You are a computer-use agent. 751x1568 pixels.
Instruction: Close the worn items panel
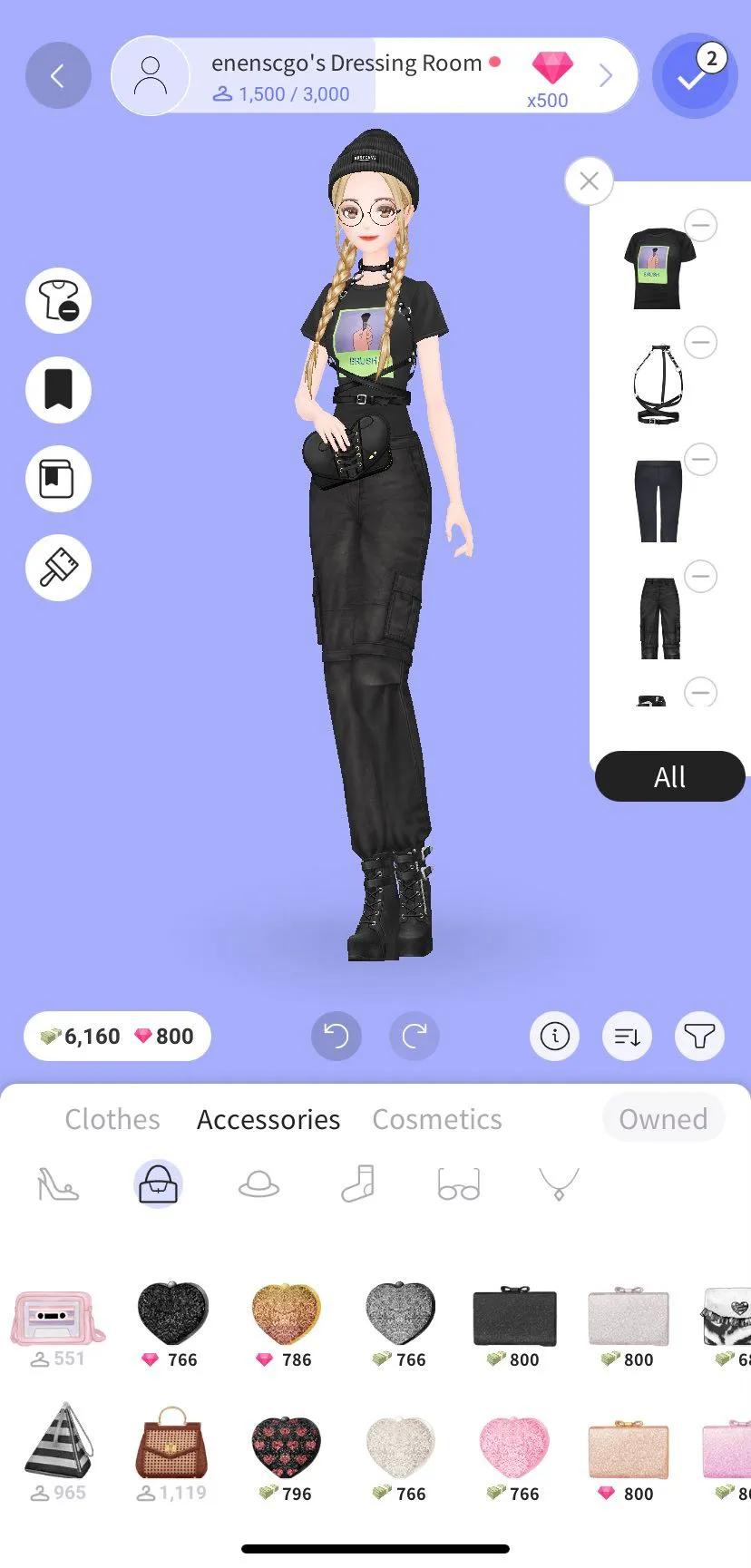click(x=589, y=181)
